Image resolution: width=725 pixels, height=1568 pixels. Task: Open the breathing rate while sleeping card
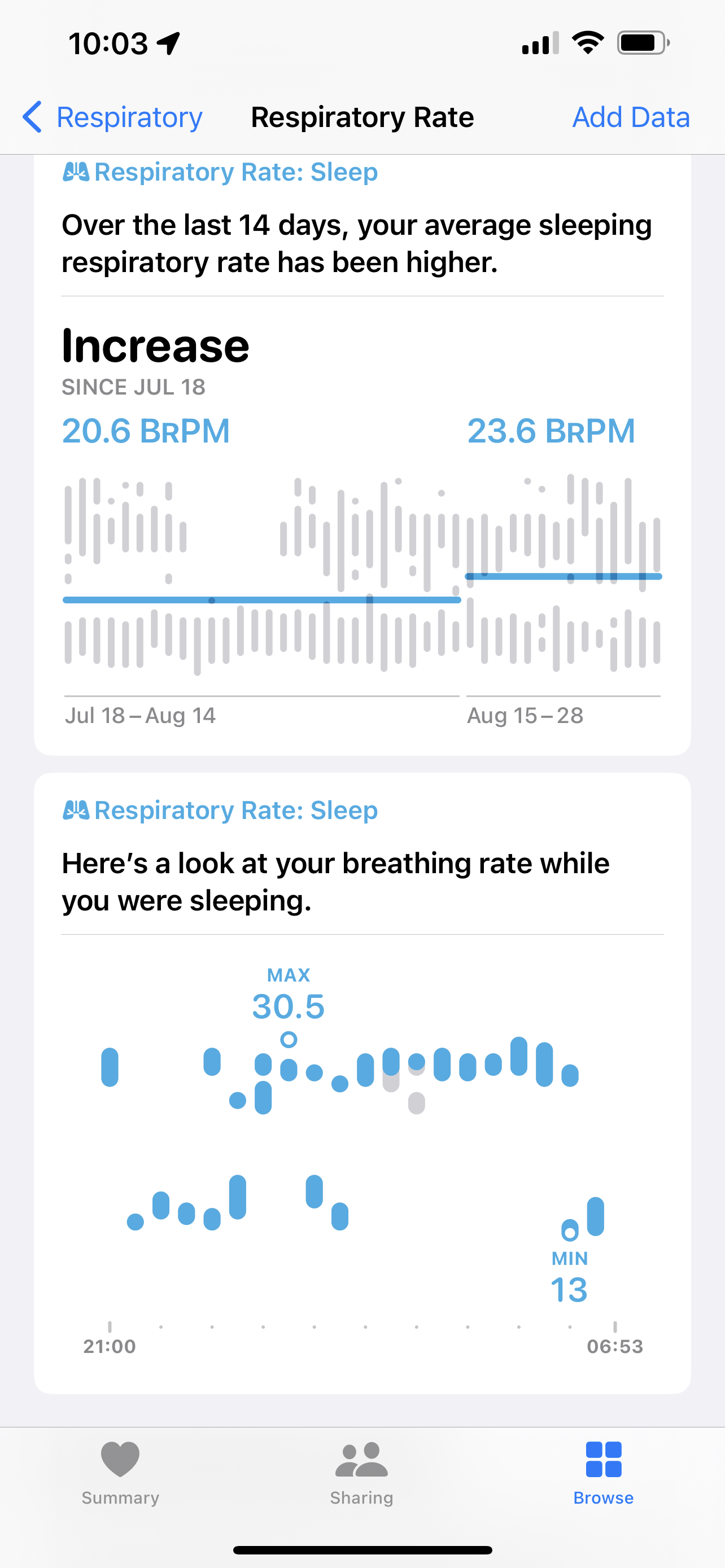click(362, 882)
